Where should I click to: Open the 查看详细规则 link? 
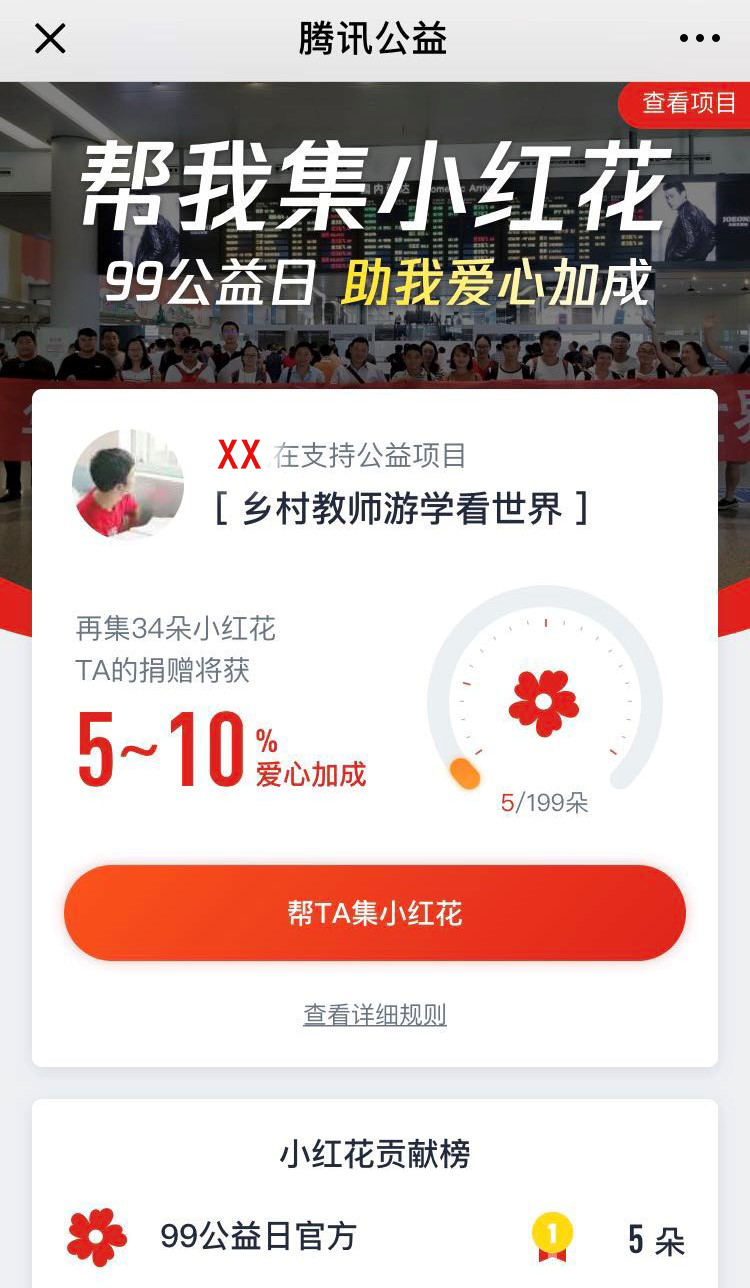click(x=375, y=1015)
